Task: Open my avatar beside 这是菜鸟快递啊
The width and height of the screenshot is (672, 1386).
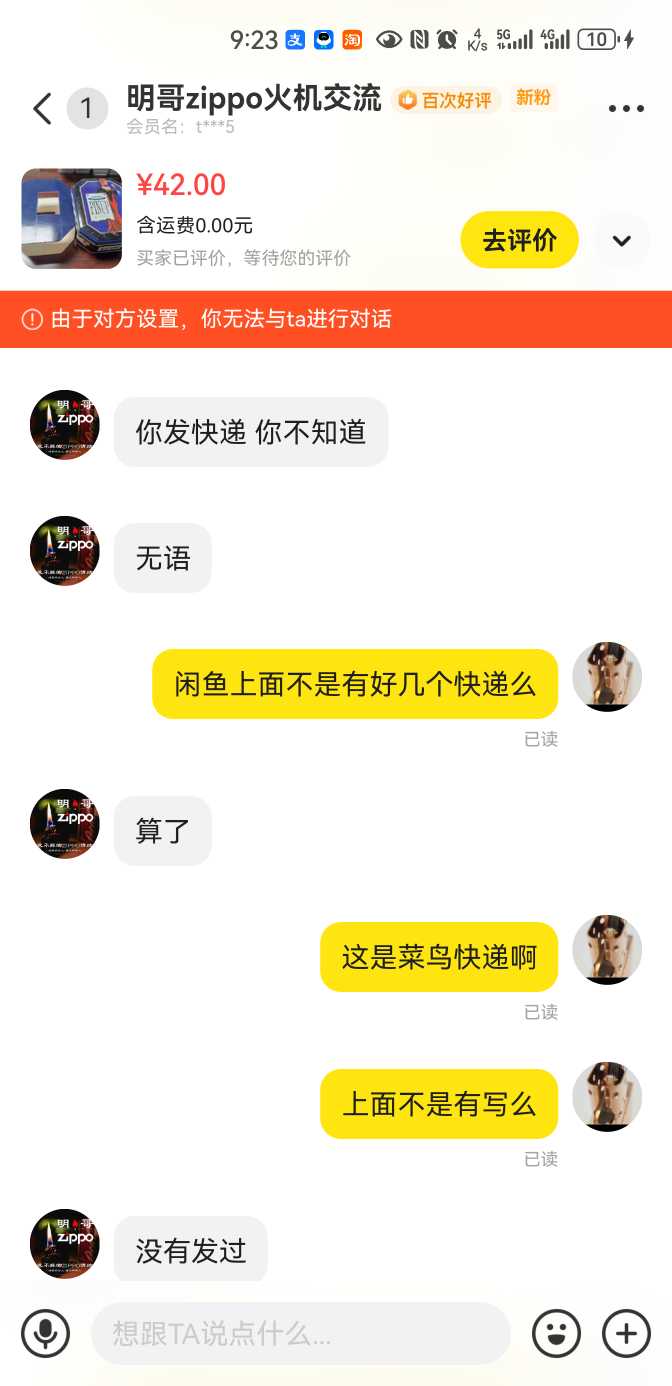Action: pos(606,949)
